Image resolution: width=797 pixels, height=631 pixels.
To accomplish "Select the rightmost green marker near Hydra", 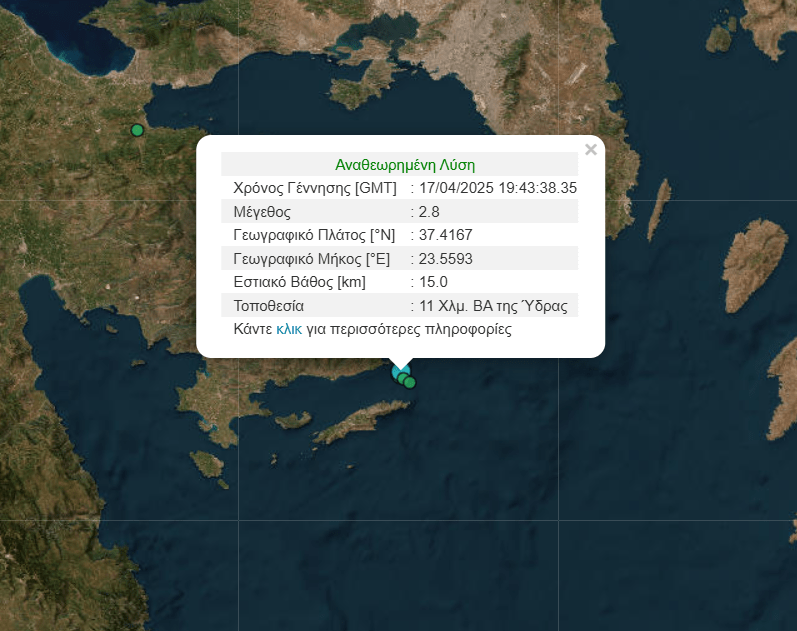I will click(410, 382).
